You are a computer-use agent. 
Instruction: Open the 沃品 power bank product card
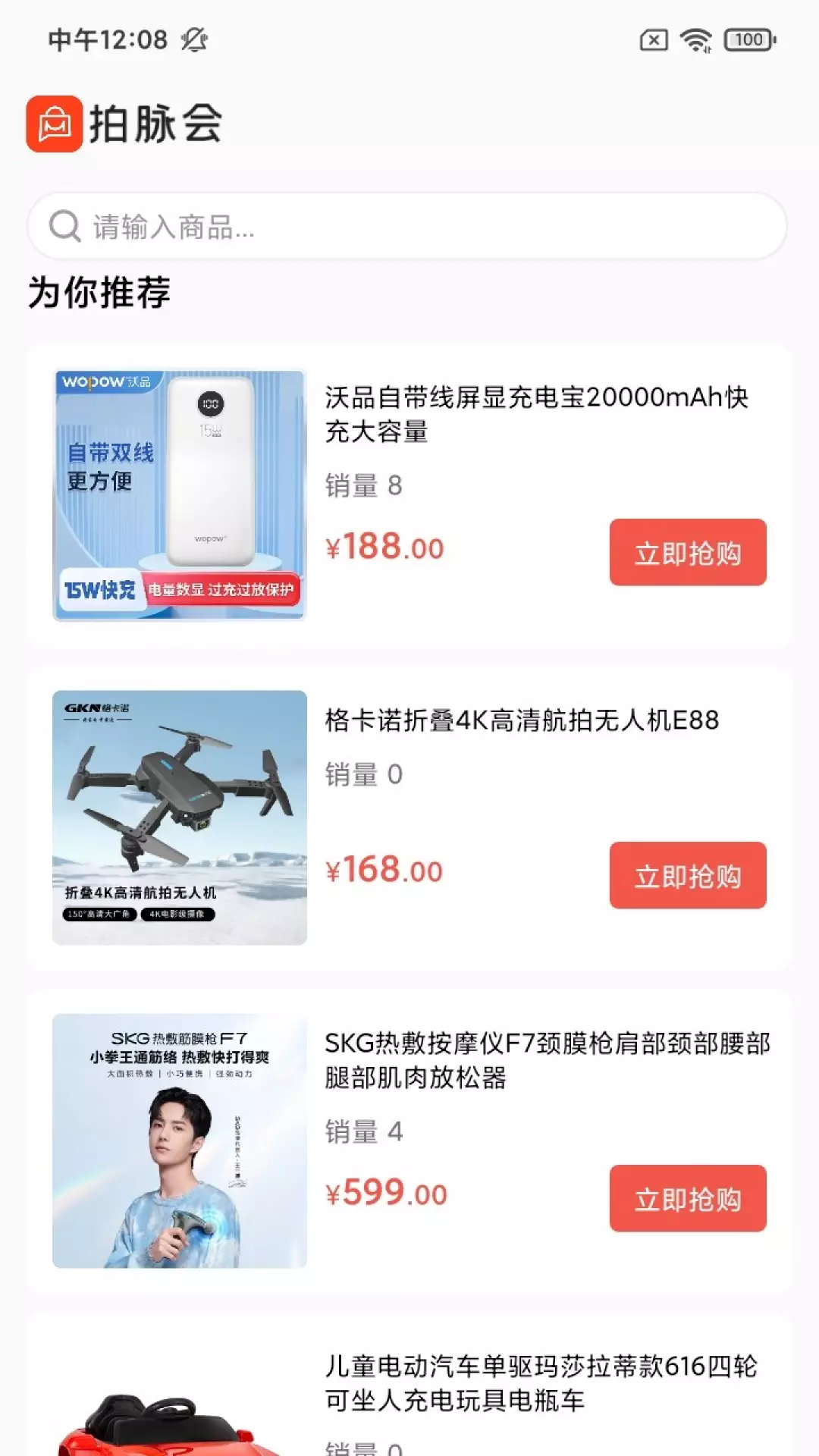409,496
